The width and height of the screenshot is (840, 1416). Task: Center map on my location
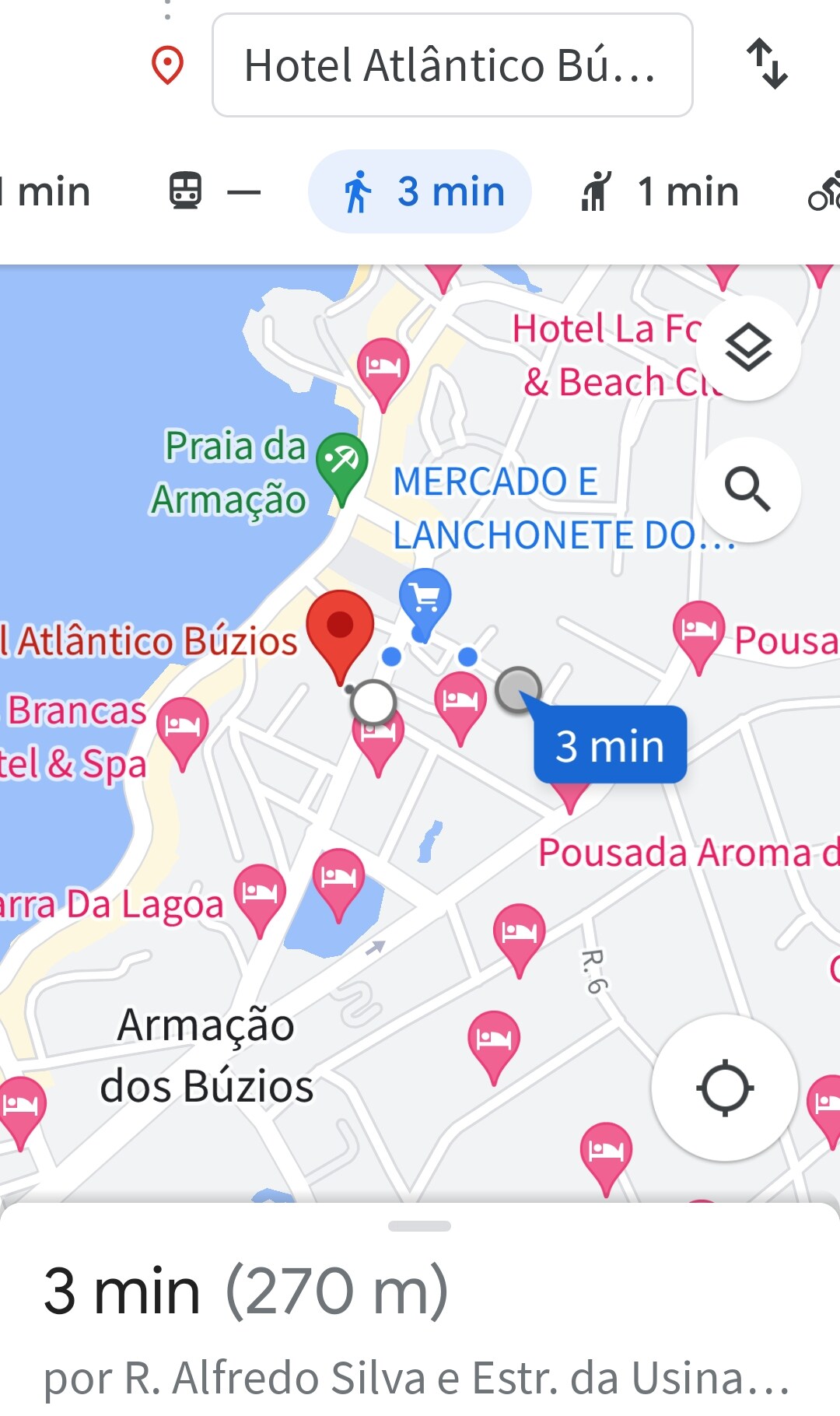[725, 1087]
